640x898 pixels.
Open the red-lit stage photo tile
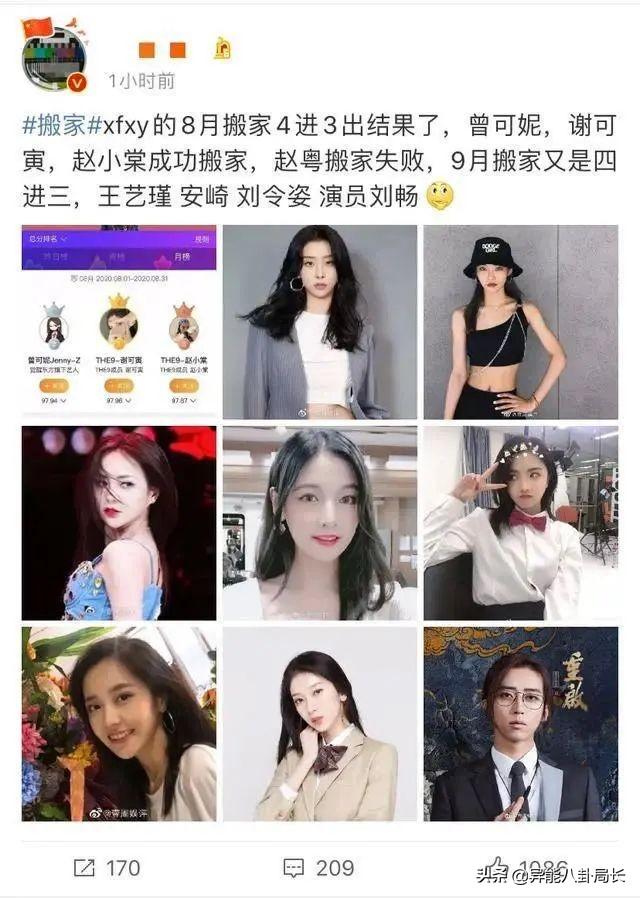coord(119,523)
